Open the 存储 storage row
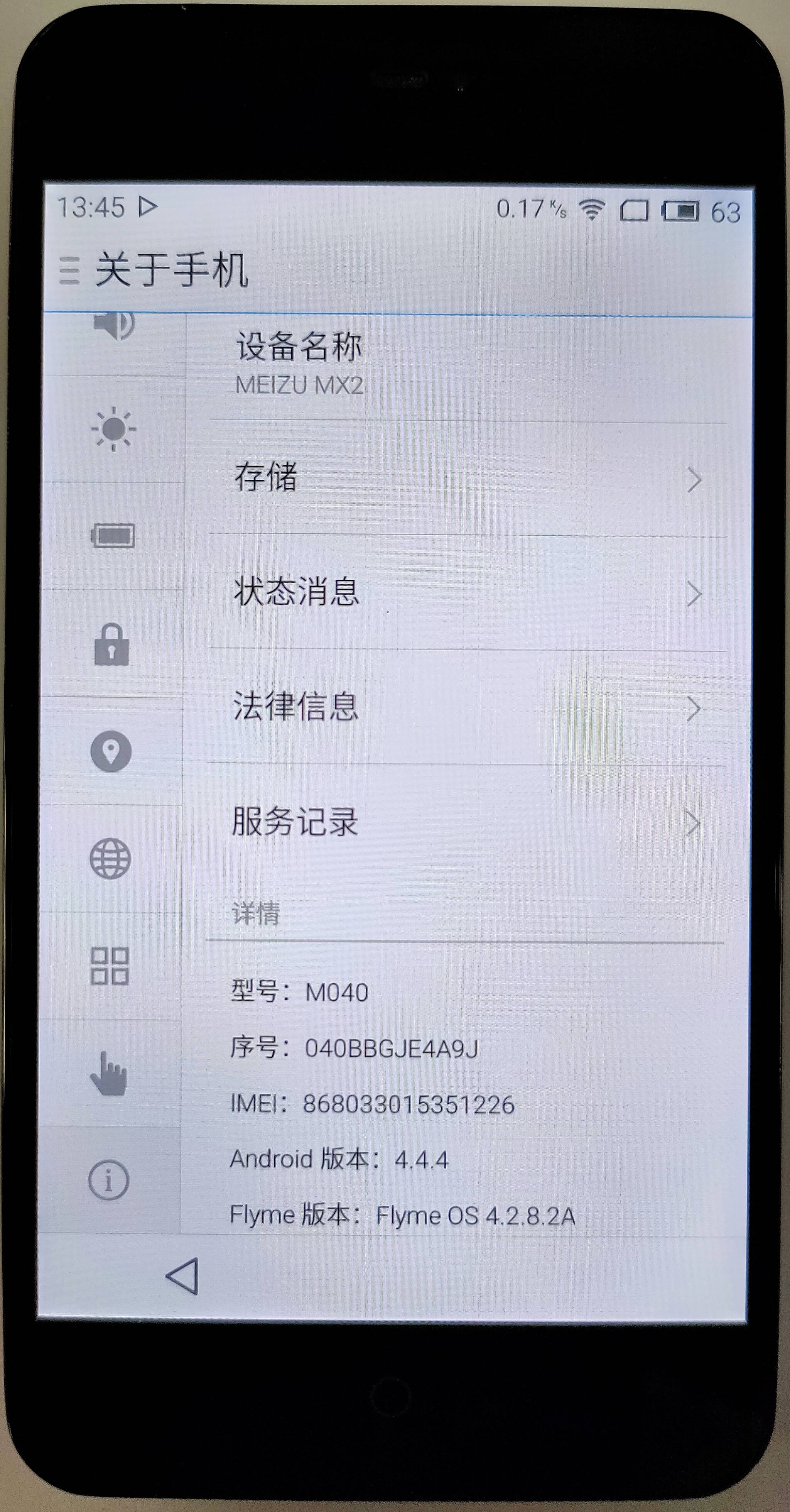 coord(468,478)
